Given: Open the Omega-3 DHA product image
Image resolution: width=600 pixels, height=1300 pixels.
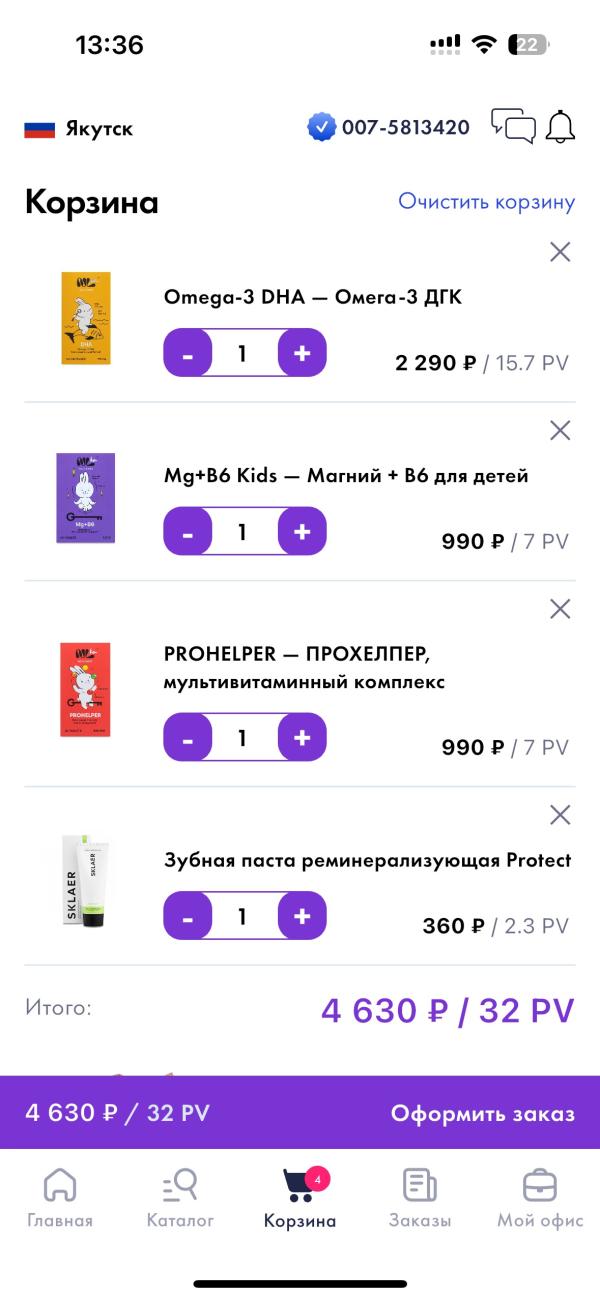Looking at the screenshot, I should [x=85, y=318].
